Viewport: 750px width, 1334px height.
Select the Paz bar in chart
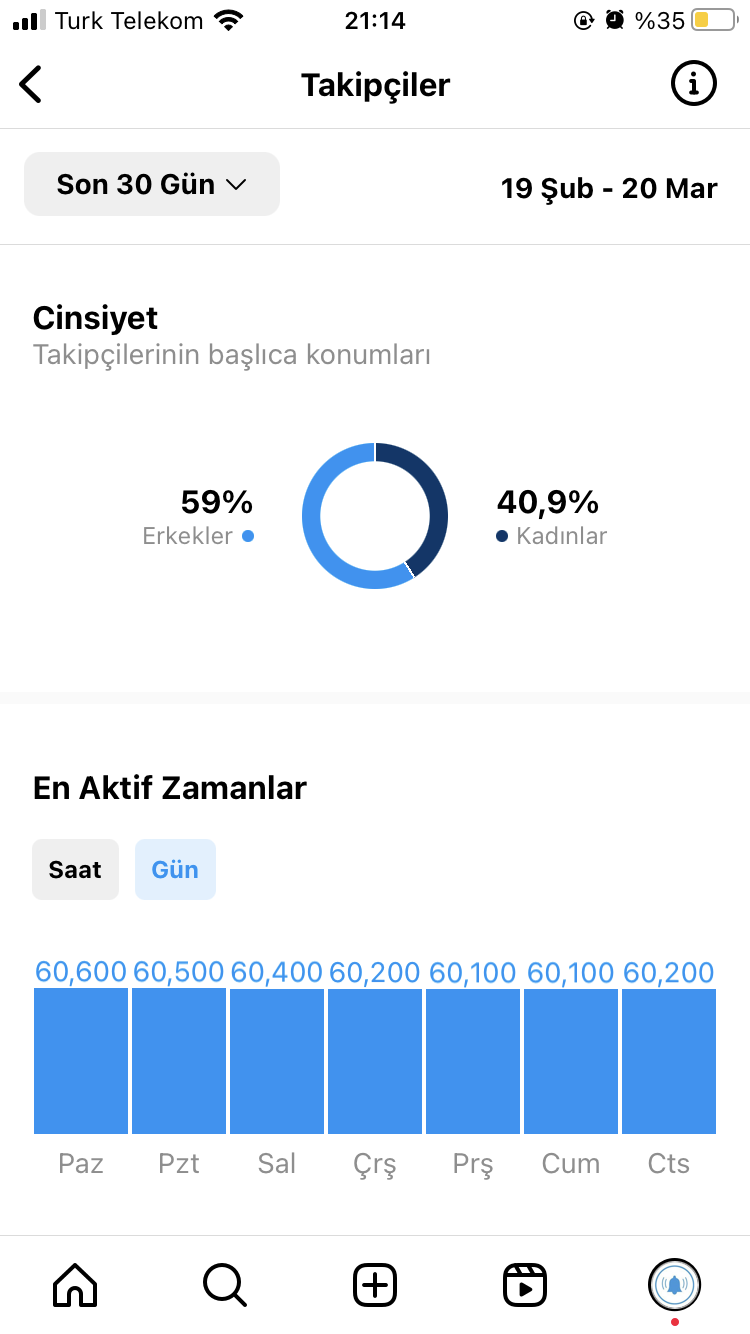click(81, 1061)
